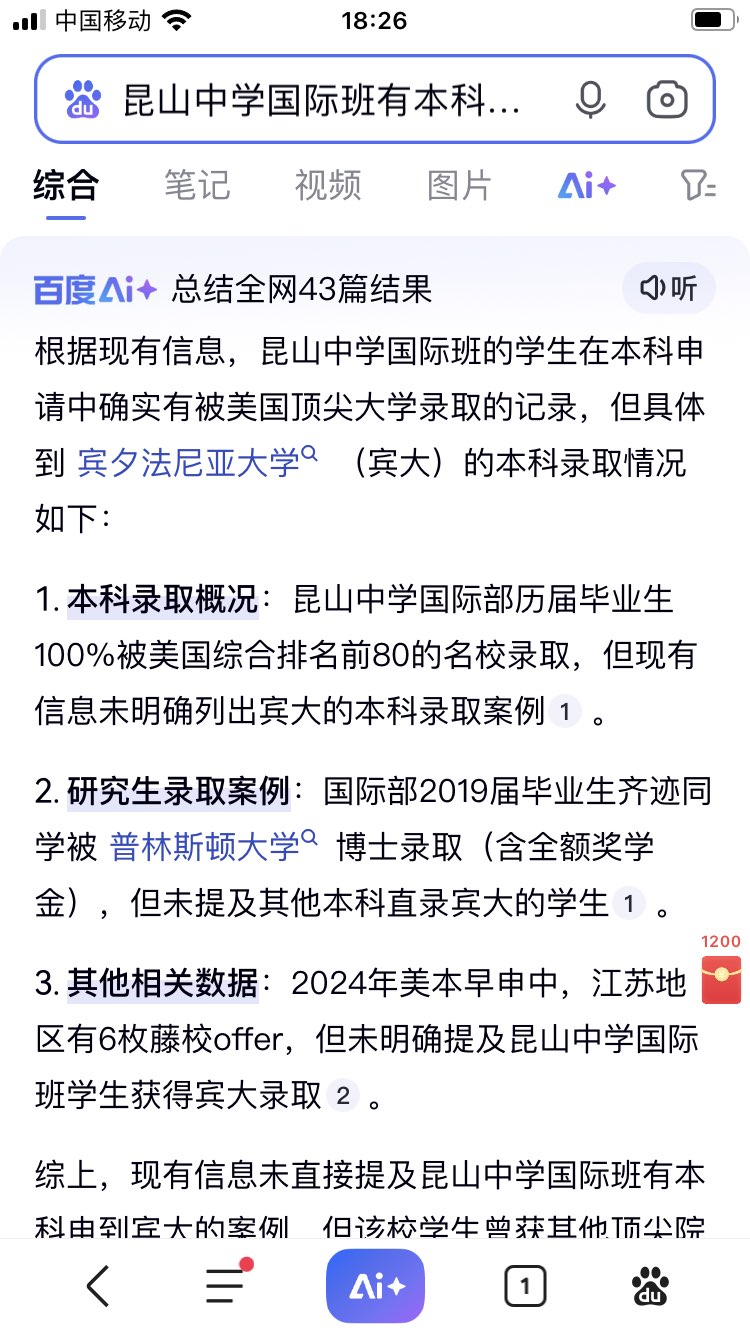Open camera search icon
The image size is (750, 1334).
(667, 99)
